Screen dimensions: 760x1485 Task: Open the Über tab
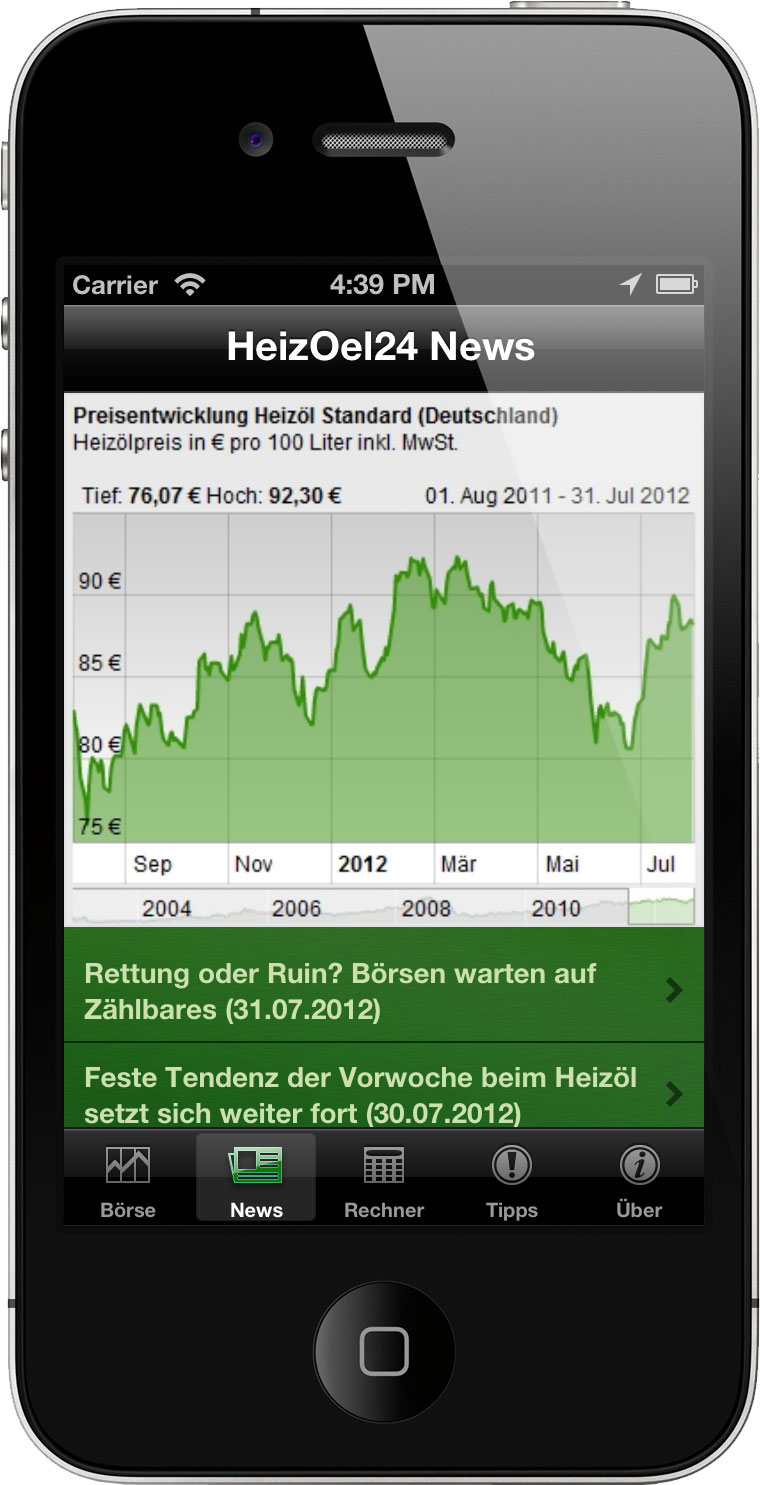click(639, 1180)
